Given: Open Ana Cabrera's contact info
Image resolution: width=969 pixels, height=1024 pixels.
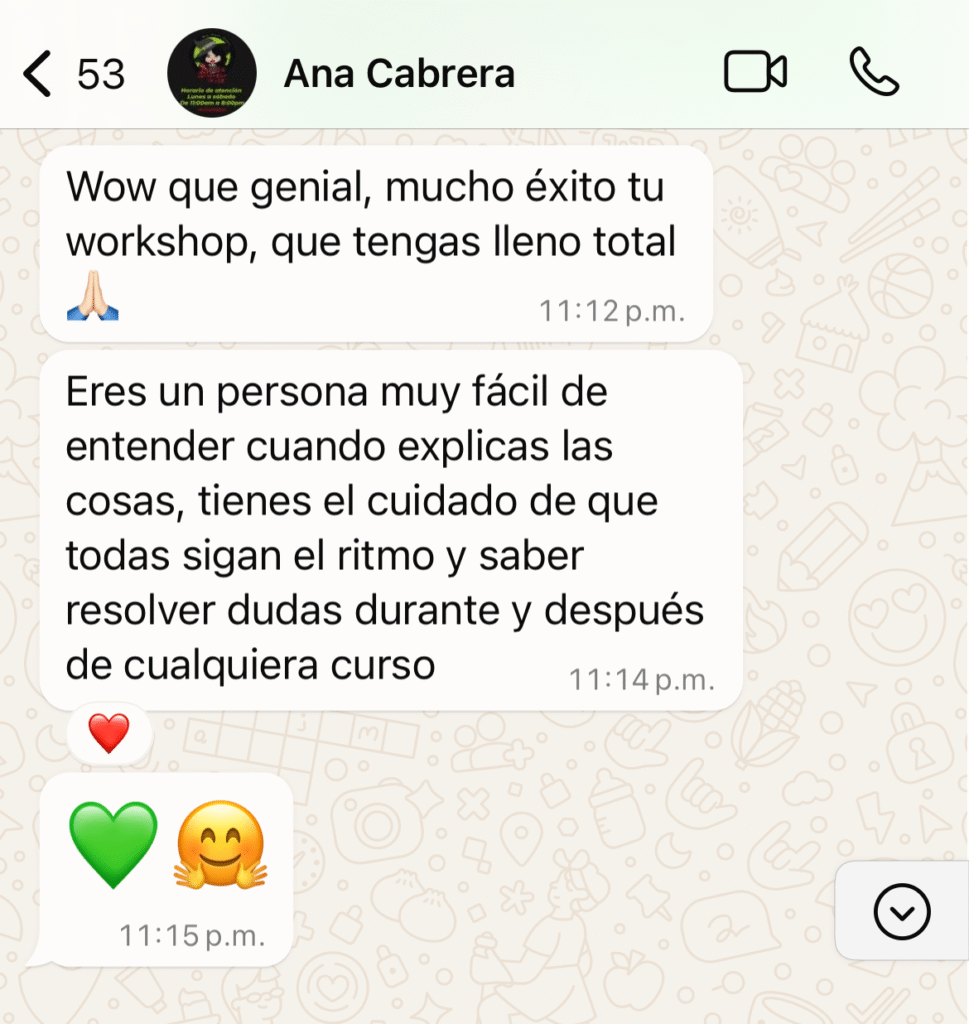Looking at the screenshot, I should click(399, 74).
